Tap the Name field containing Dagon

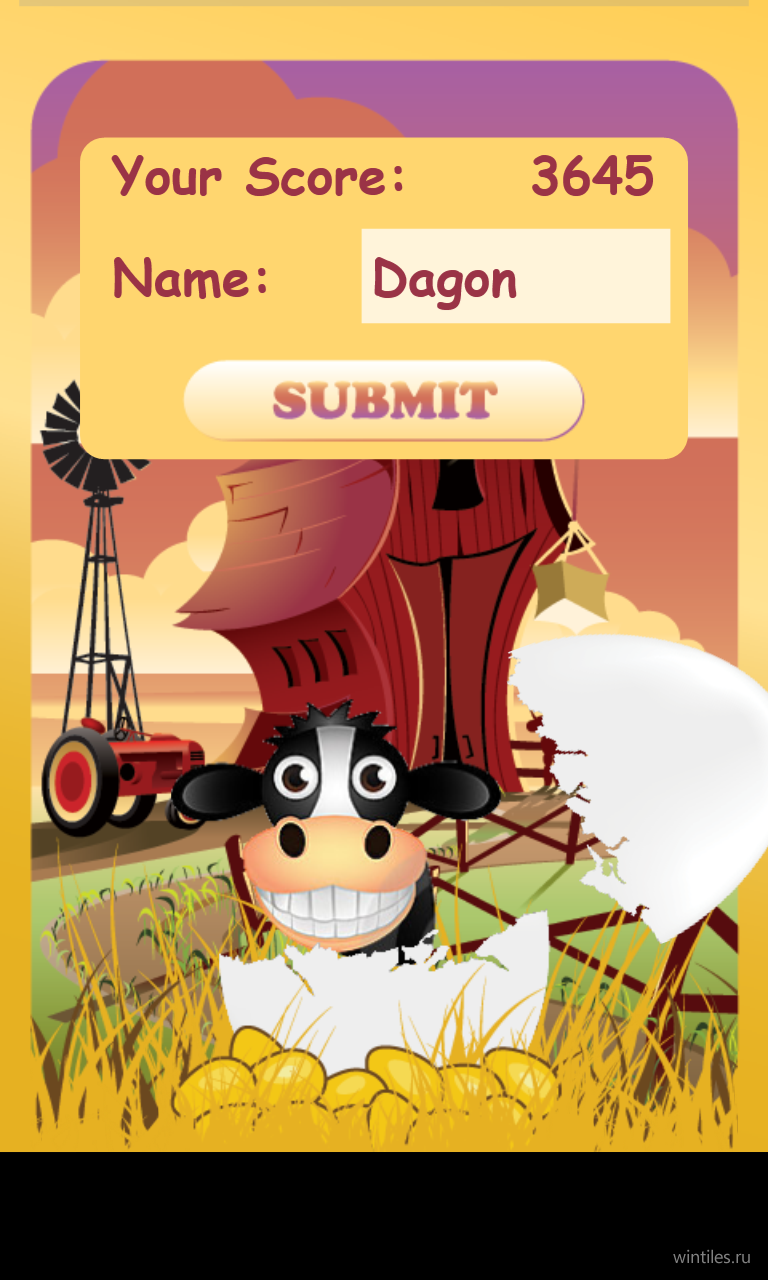(x=515, y=276)
